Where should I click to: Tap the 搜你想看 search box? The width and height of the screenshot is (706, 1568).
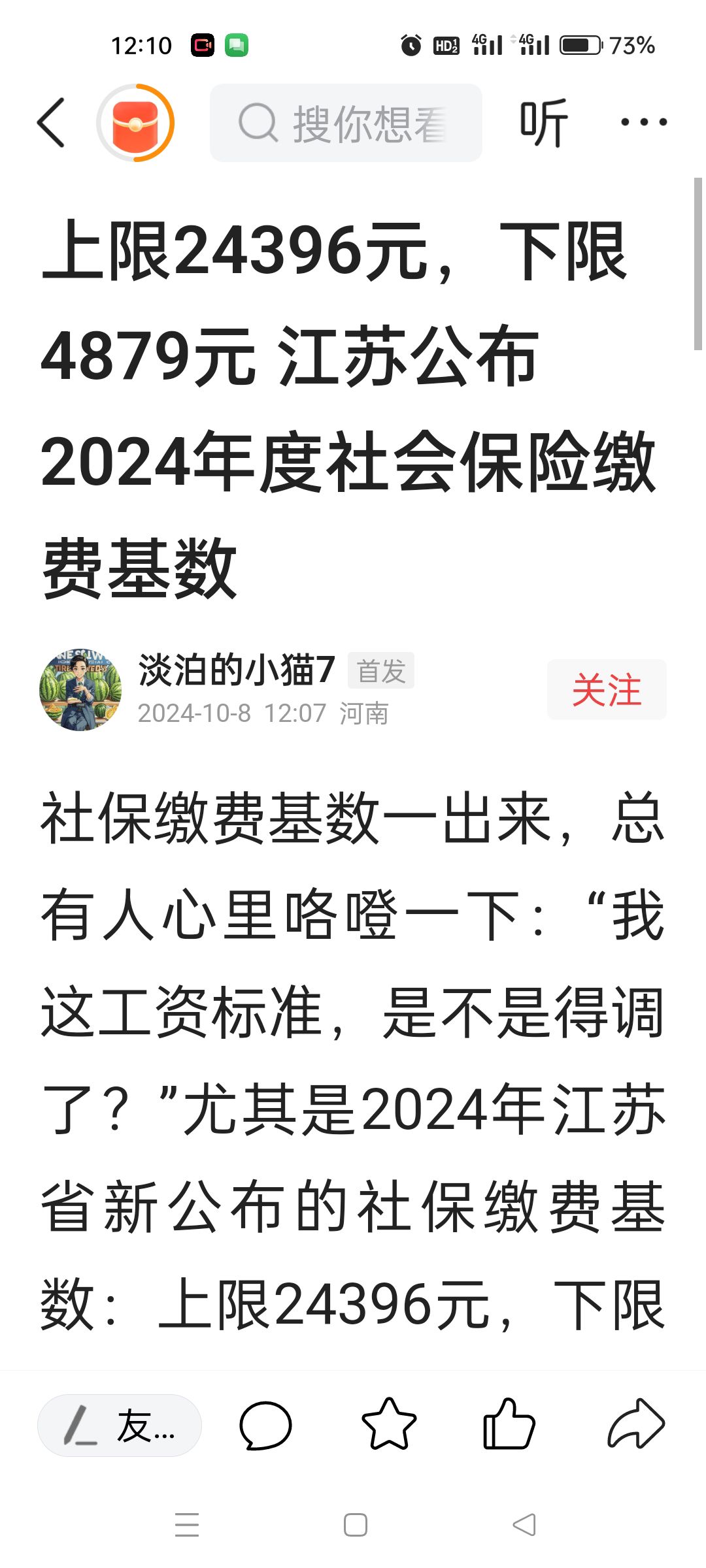[x=346, y=123]
